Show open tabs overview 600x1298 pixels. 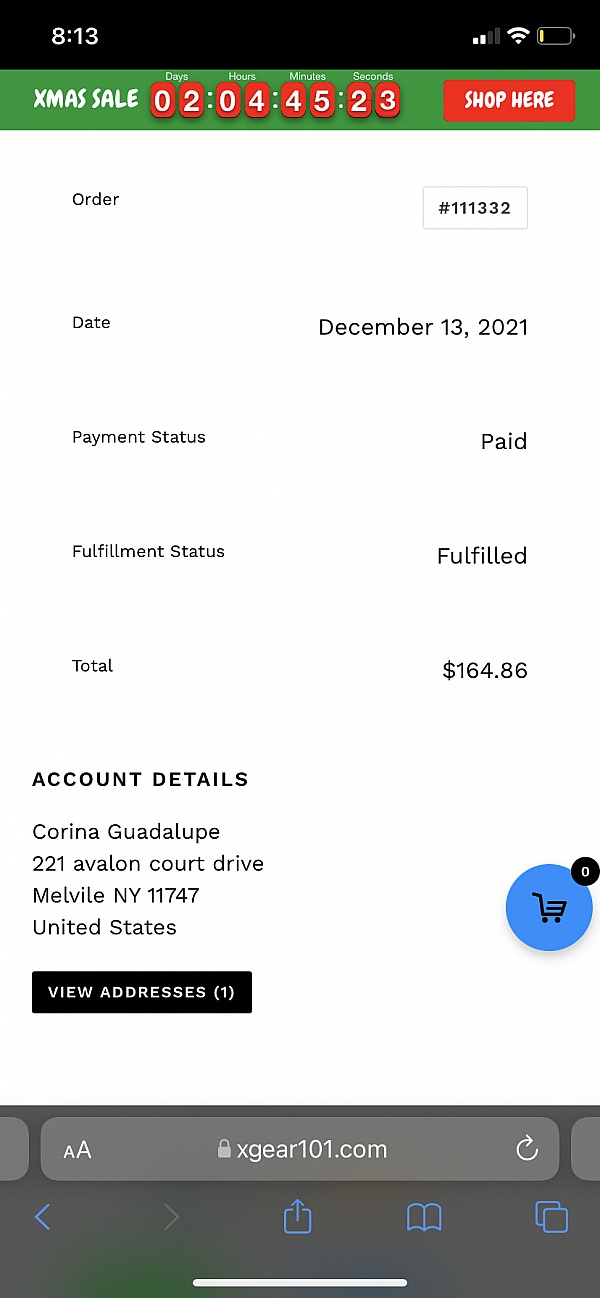tap(551, 1217)
